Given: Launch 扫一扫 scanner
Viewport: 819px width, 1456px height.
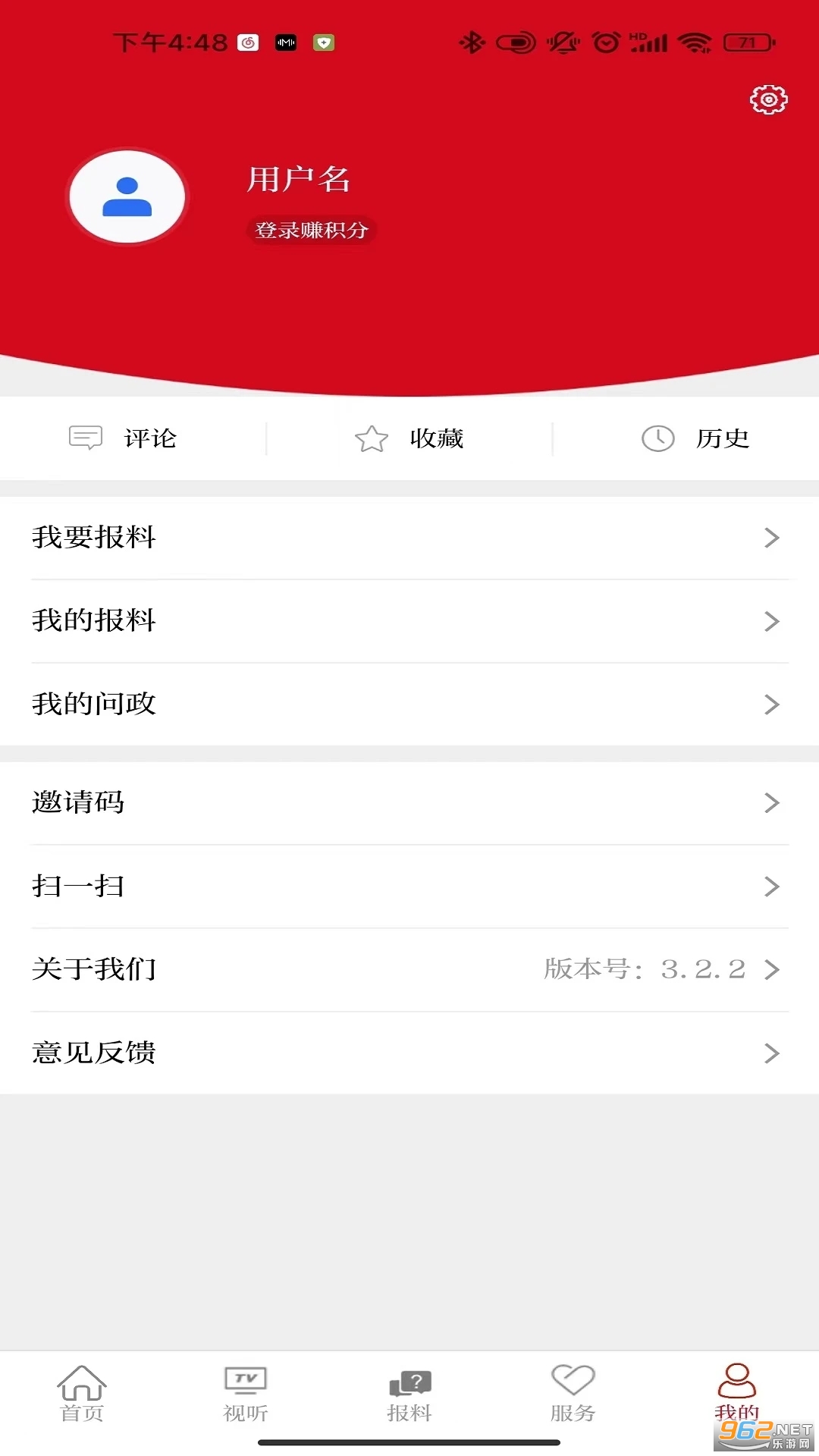Looking at the screenshot, I should (409, 886).
